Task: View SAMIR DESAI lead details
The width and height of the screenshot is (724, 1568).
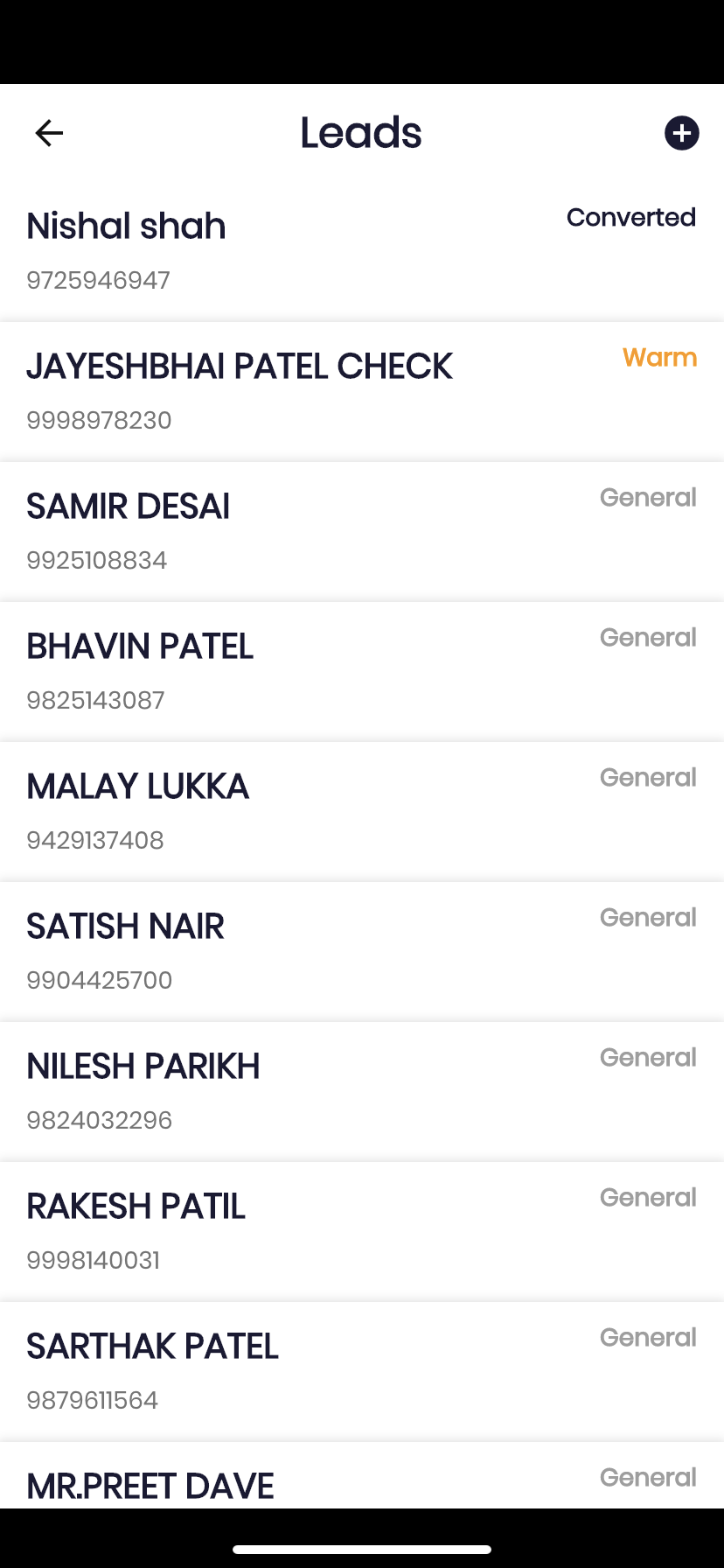Action: 362,531
